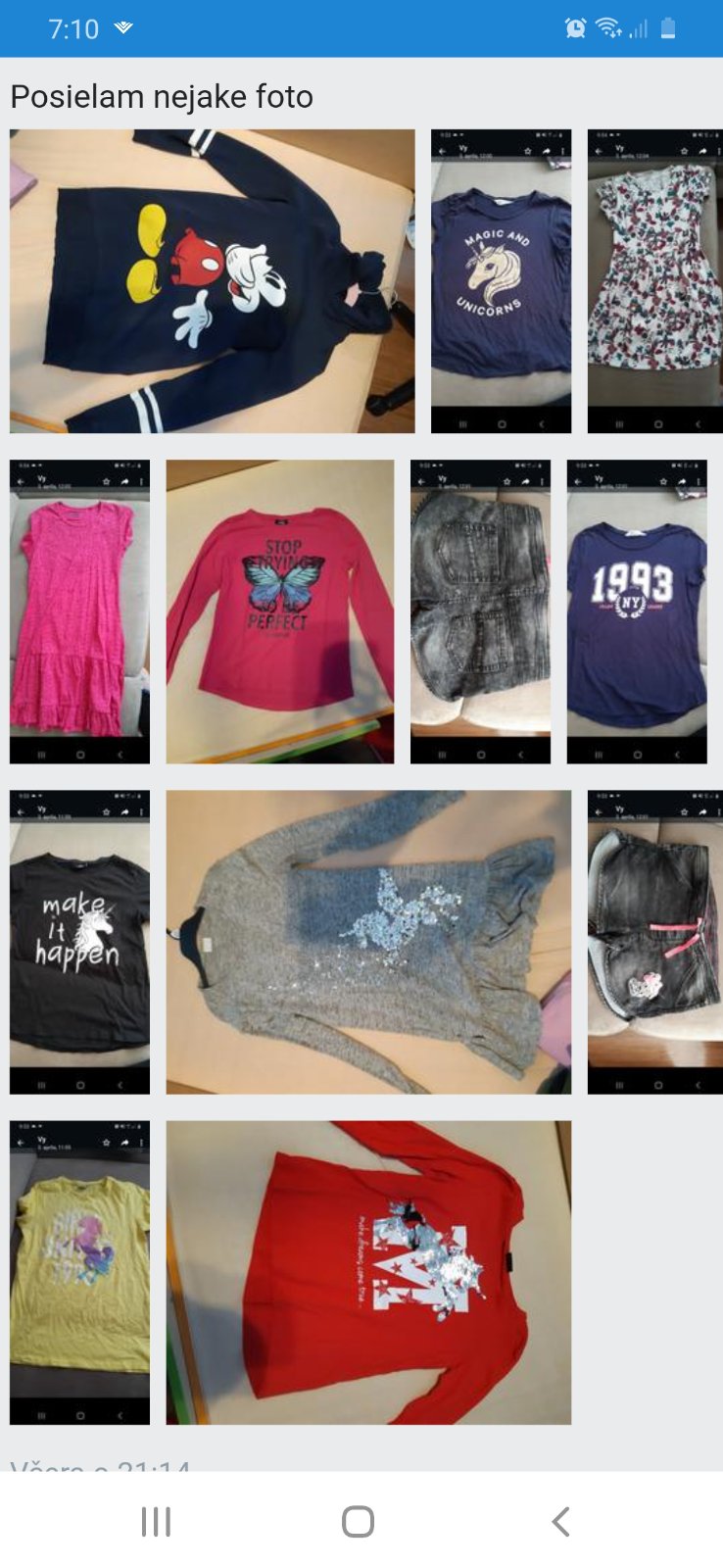Open the pink butterfly long-sleeve shirt photo
The height and width of the screenshot is (1568, 723).
point(280,612)
